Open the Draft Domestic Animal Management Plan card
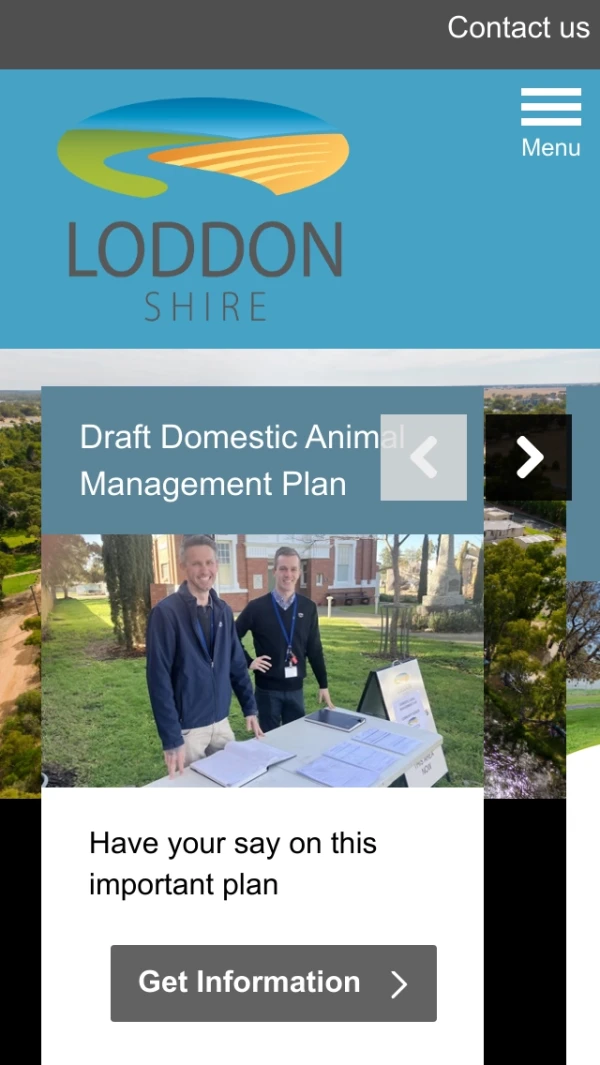The width and height of the screenshot is (600, 1065). [x=213, y=460]
